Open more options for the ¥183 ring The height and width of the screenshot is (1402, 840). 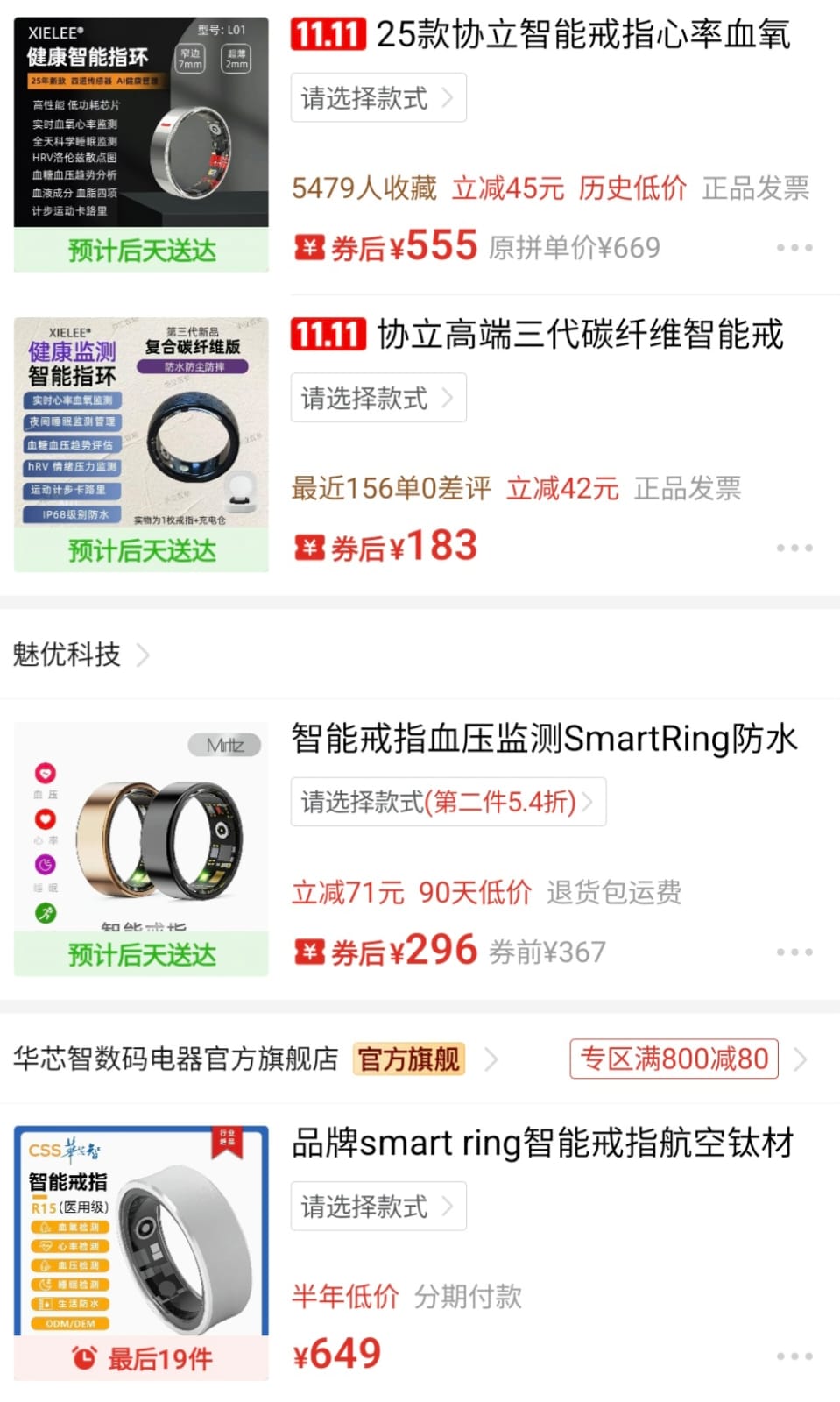pos(794,548)
